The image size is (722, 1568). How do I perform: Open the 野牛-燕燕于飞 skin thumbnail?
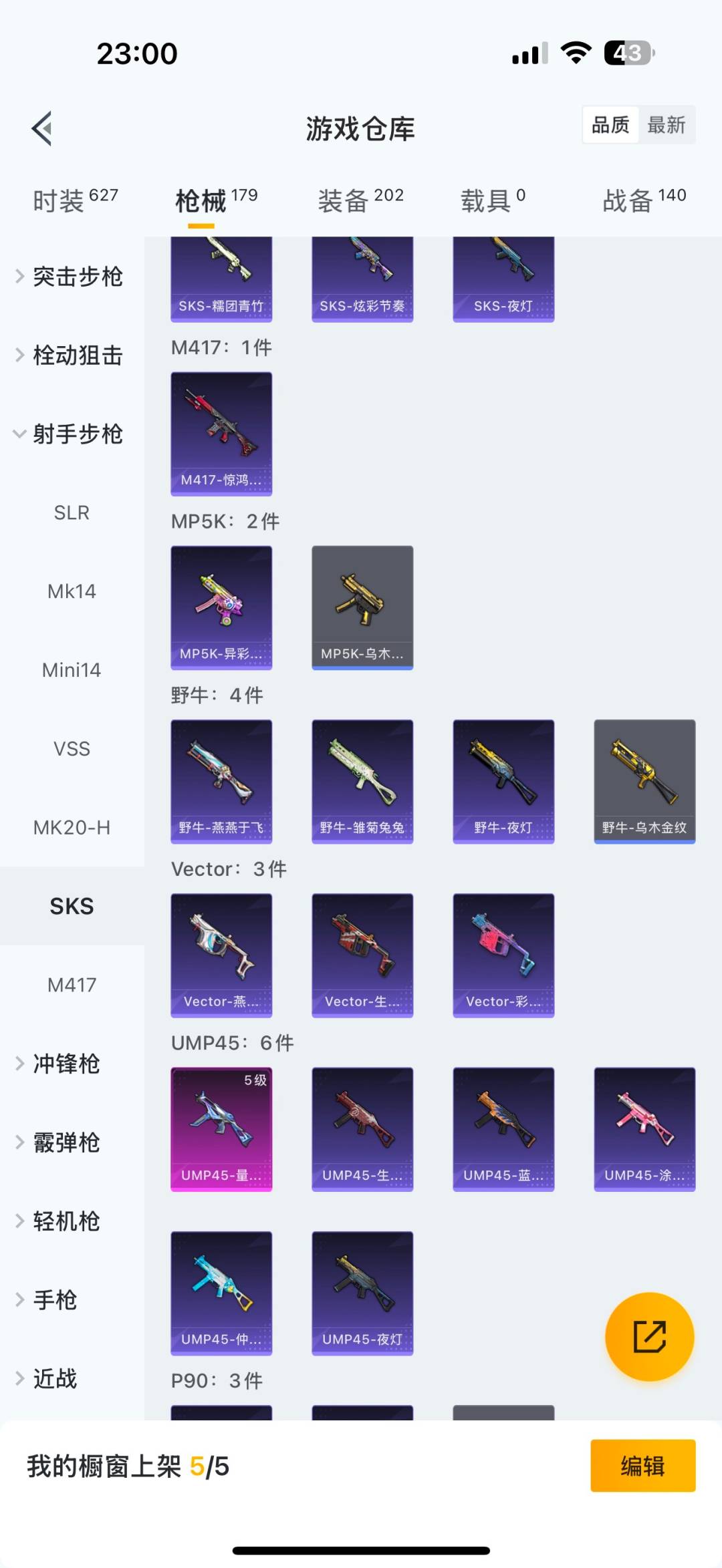point(221,782)
